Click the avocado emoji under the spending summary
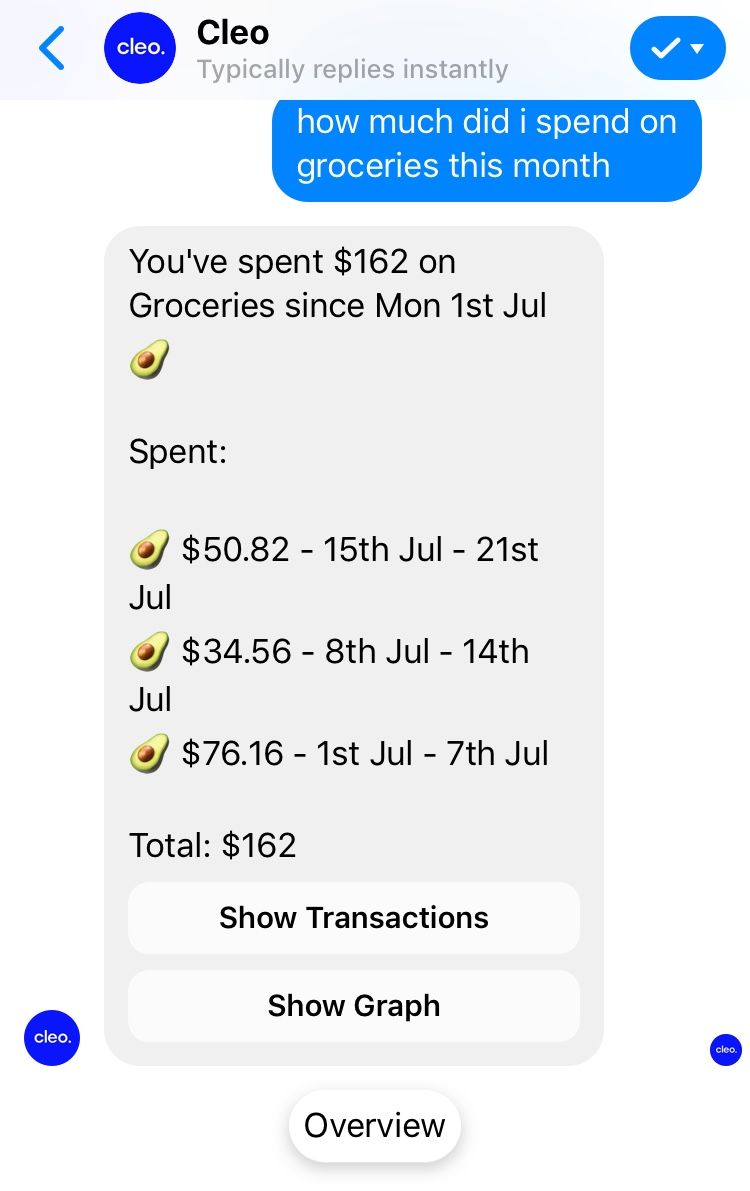 (148, 358)
